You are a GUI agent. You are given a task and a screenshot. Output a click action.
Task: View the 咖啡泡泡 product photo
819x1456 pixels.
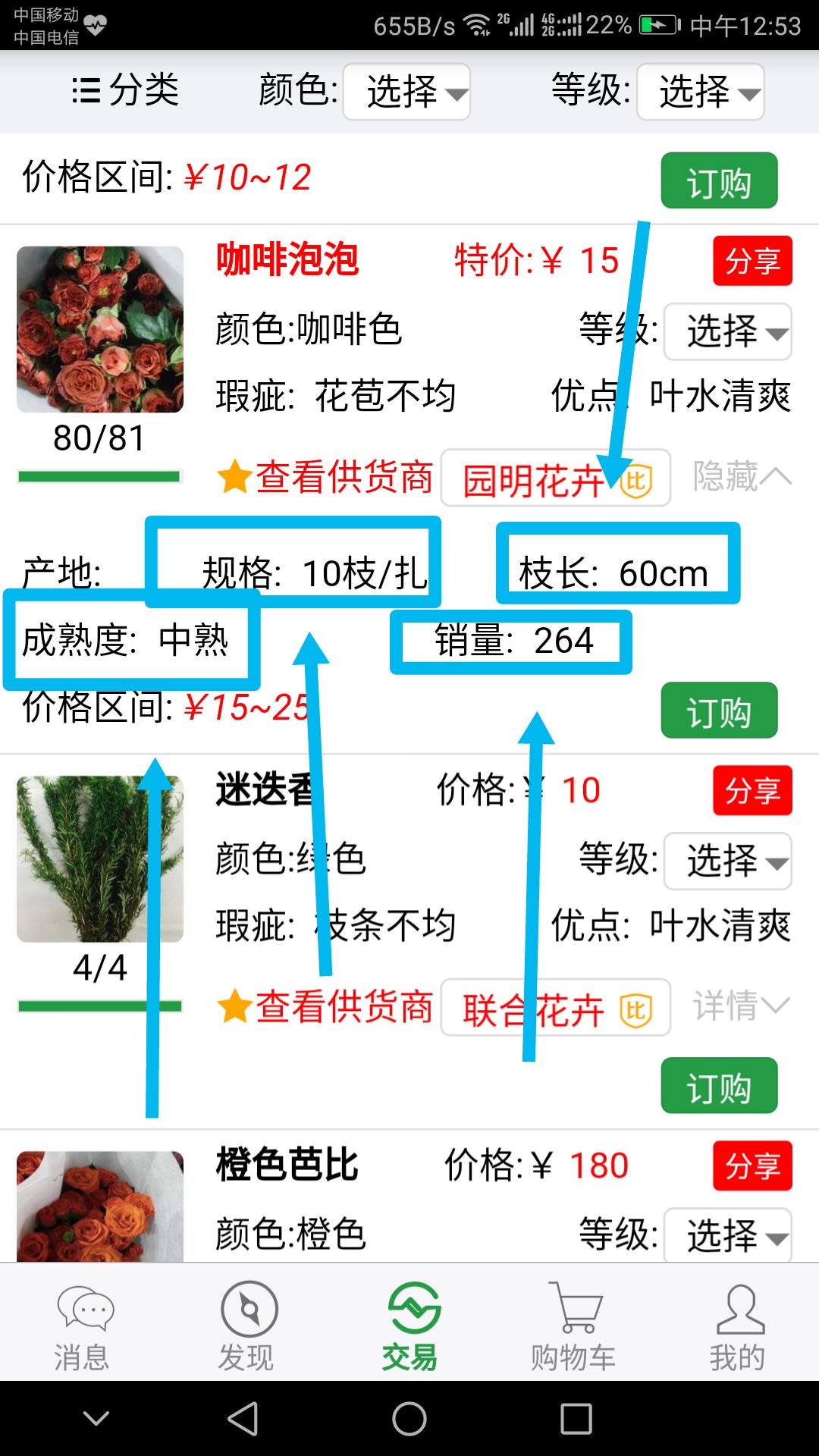click(x=100, y=329)
